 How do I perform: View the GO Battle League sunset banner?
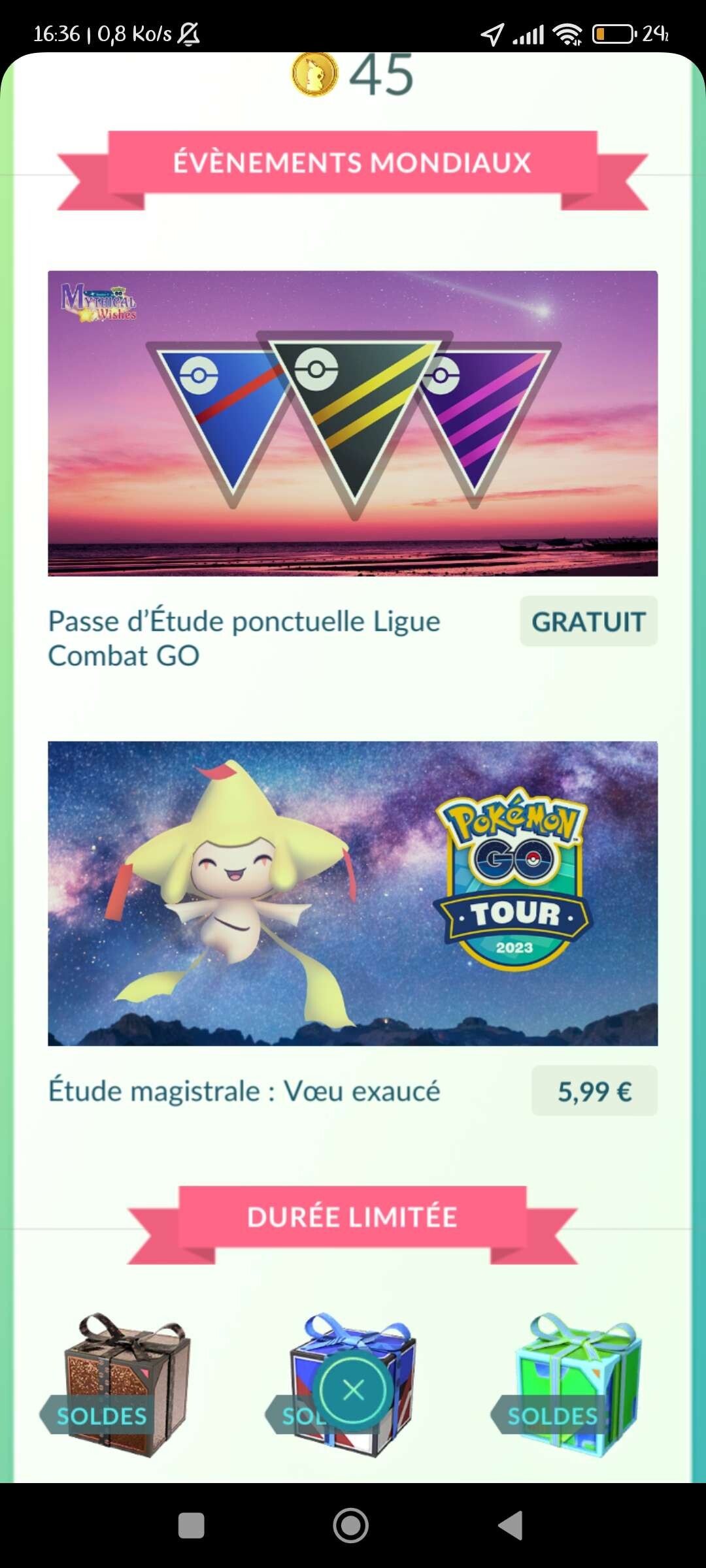pyautogui.click(x=353, y=423)
